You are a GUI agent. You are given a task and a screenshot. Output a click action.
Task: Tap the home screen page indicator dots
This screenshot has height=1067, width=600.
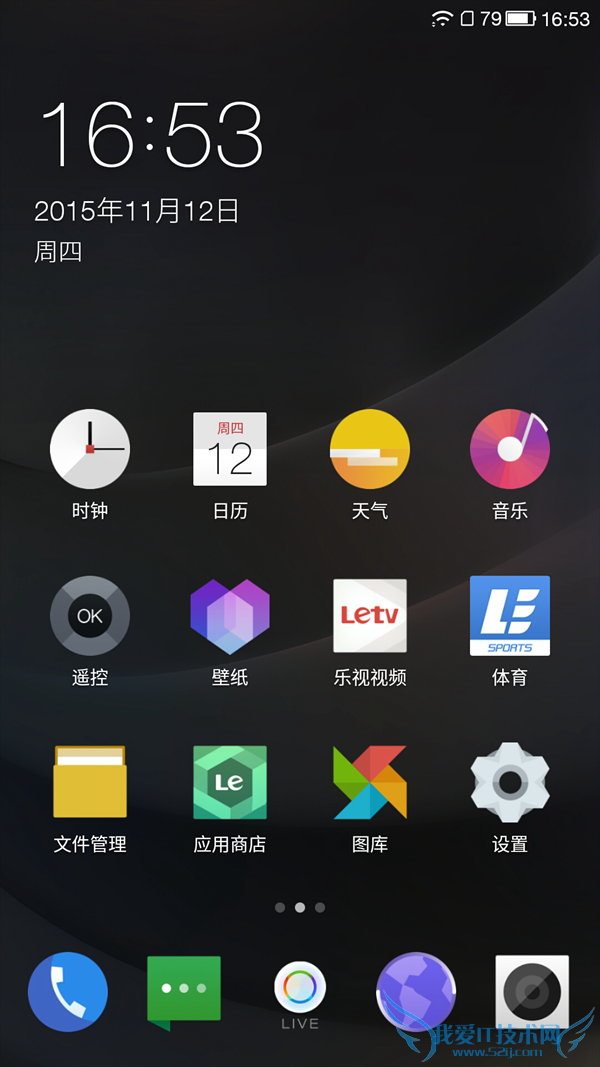pyautogui.click(x=300, y=908)
